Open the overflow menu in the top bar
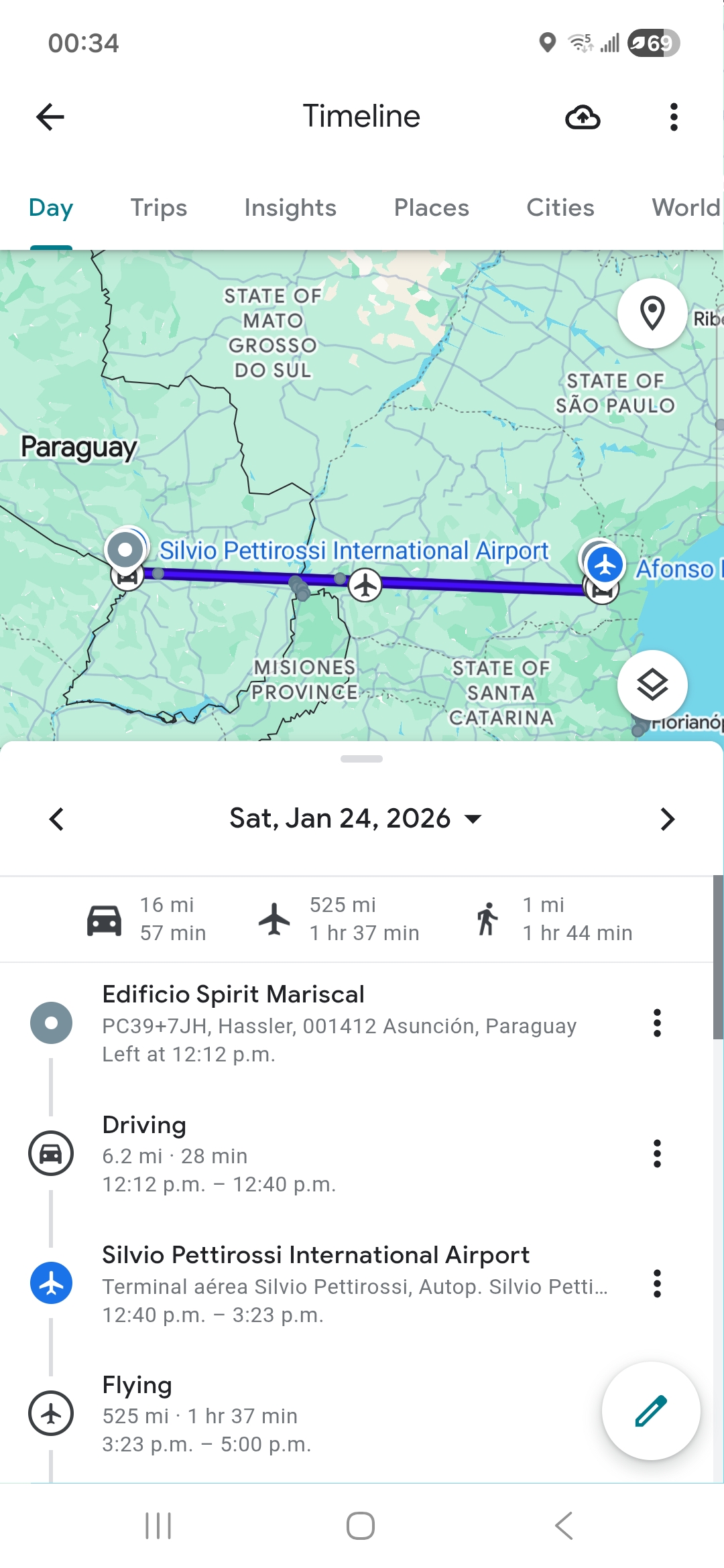The height and width of the screenshot is (1568, 724). tap(674, 116)
